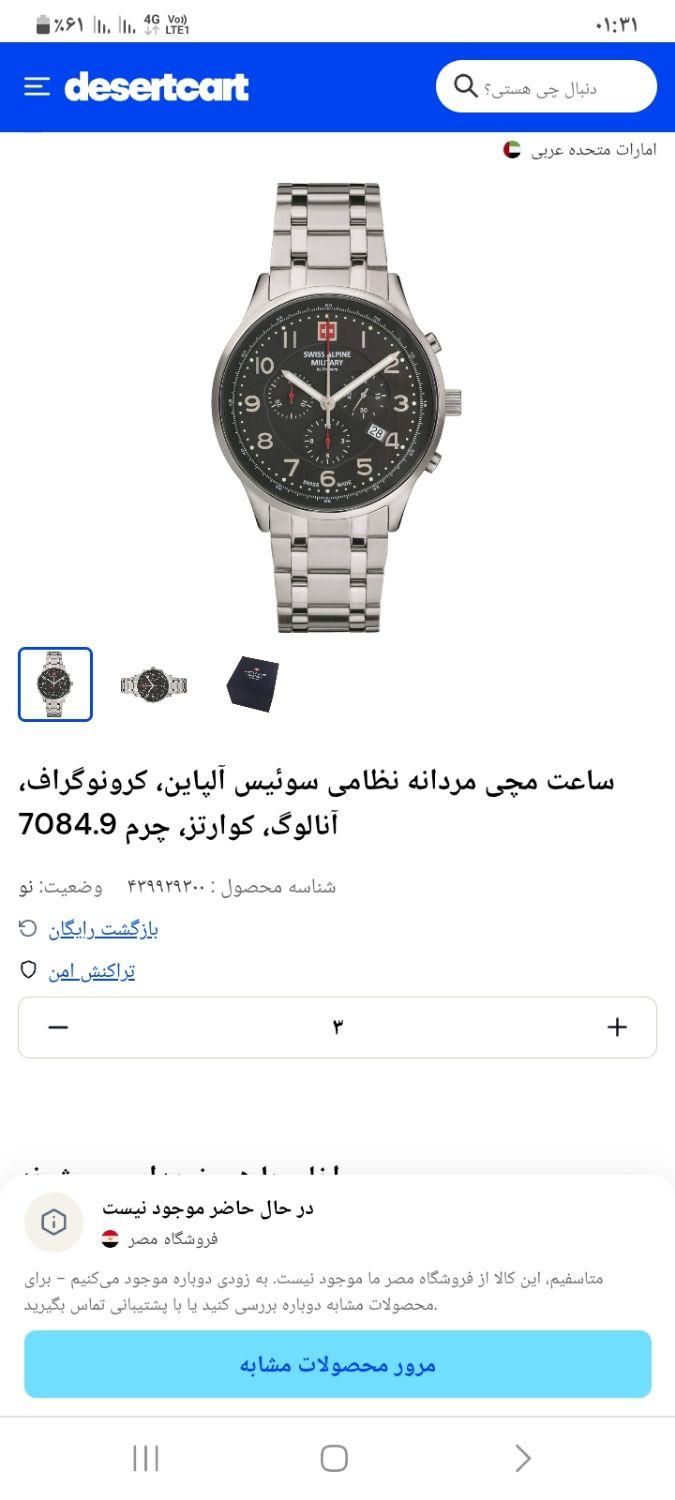Increase quantity with the plus button
The height and width of the screenshot is (1500, 675).
[617, 1027]
